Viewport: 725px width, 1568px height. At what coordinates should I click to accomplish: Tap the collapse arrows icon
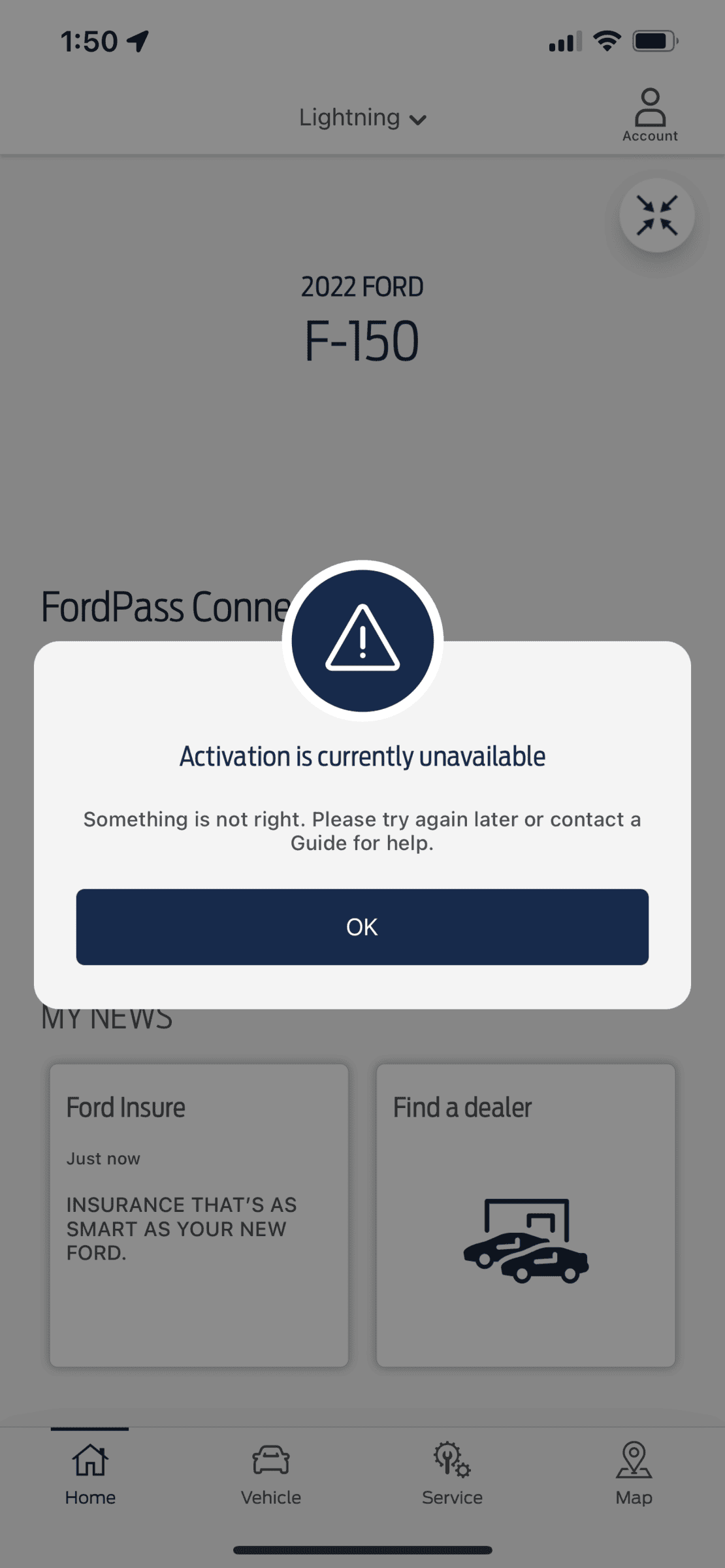(656, 216)
